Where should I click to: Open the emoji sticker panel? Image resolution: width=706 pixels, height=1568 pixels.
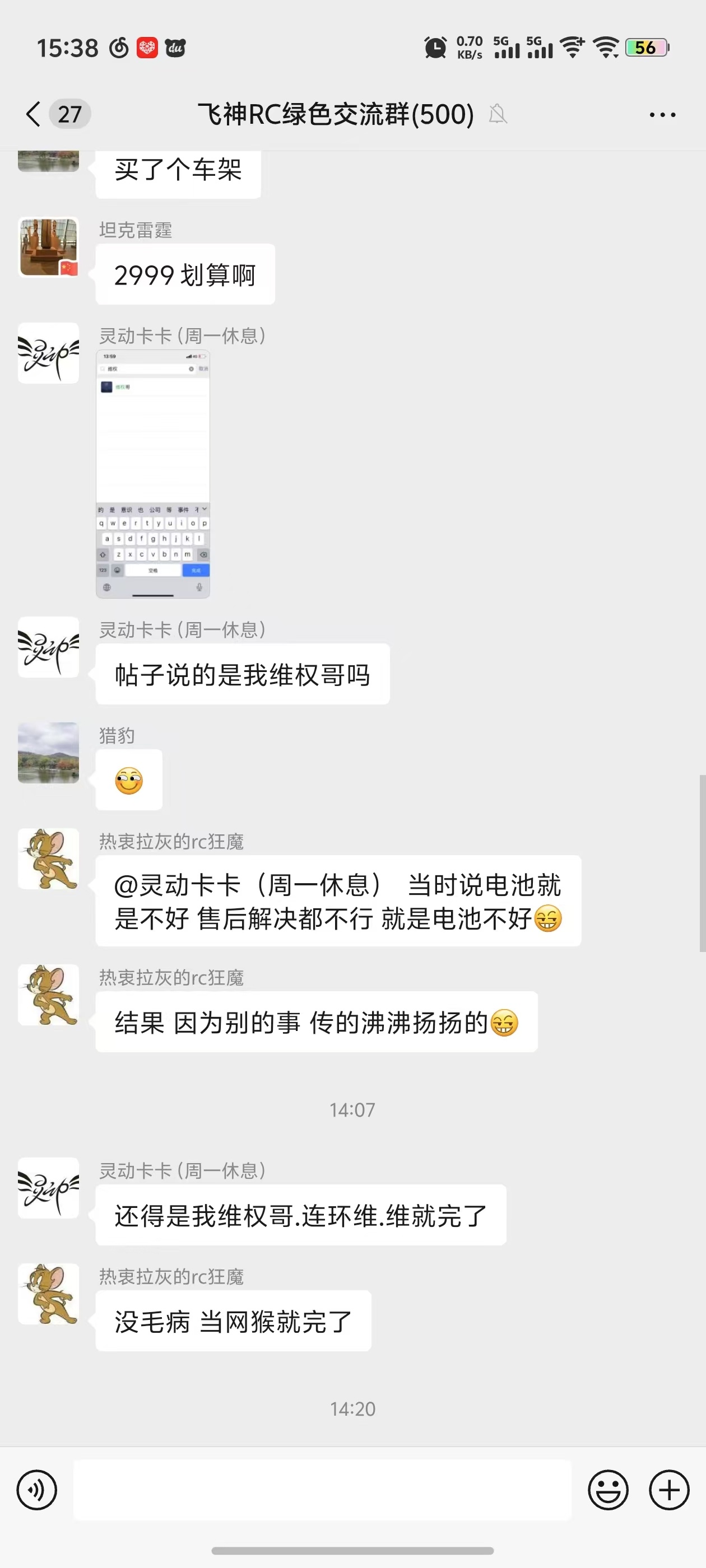(607, 1490)
